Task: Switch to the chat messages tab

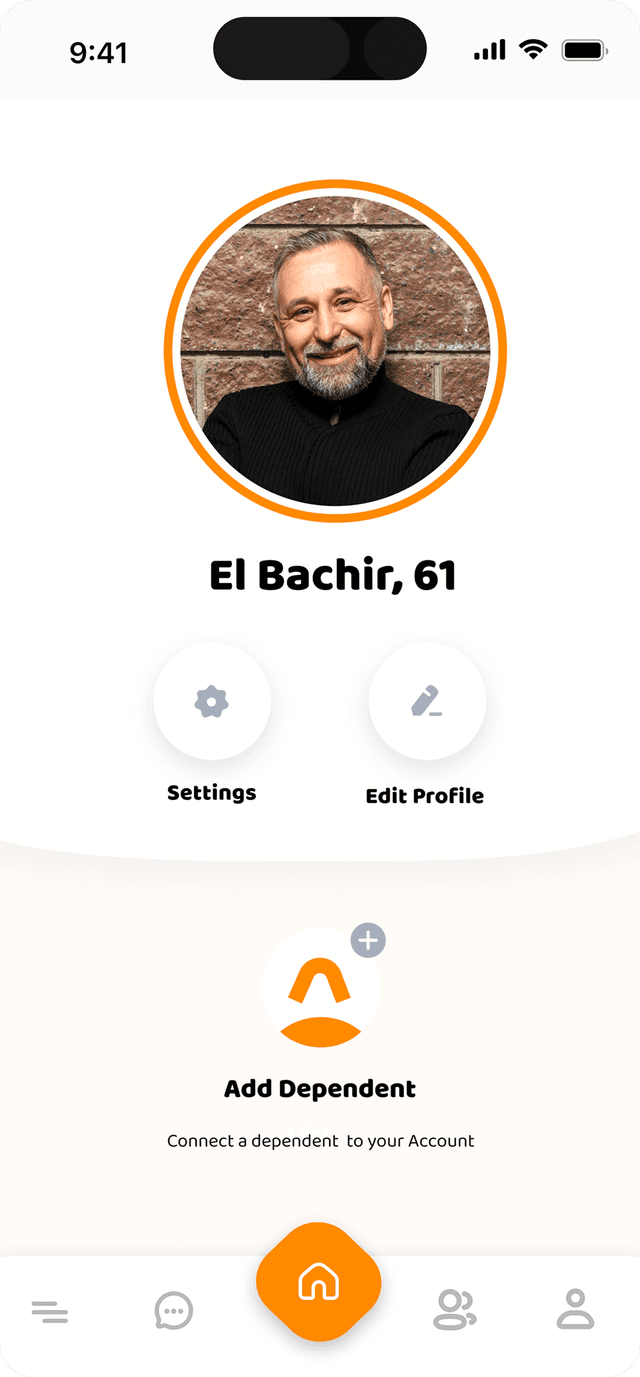Action: click(174, 1310)
